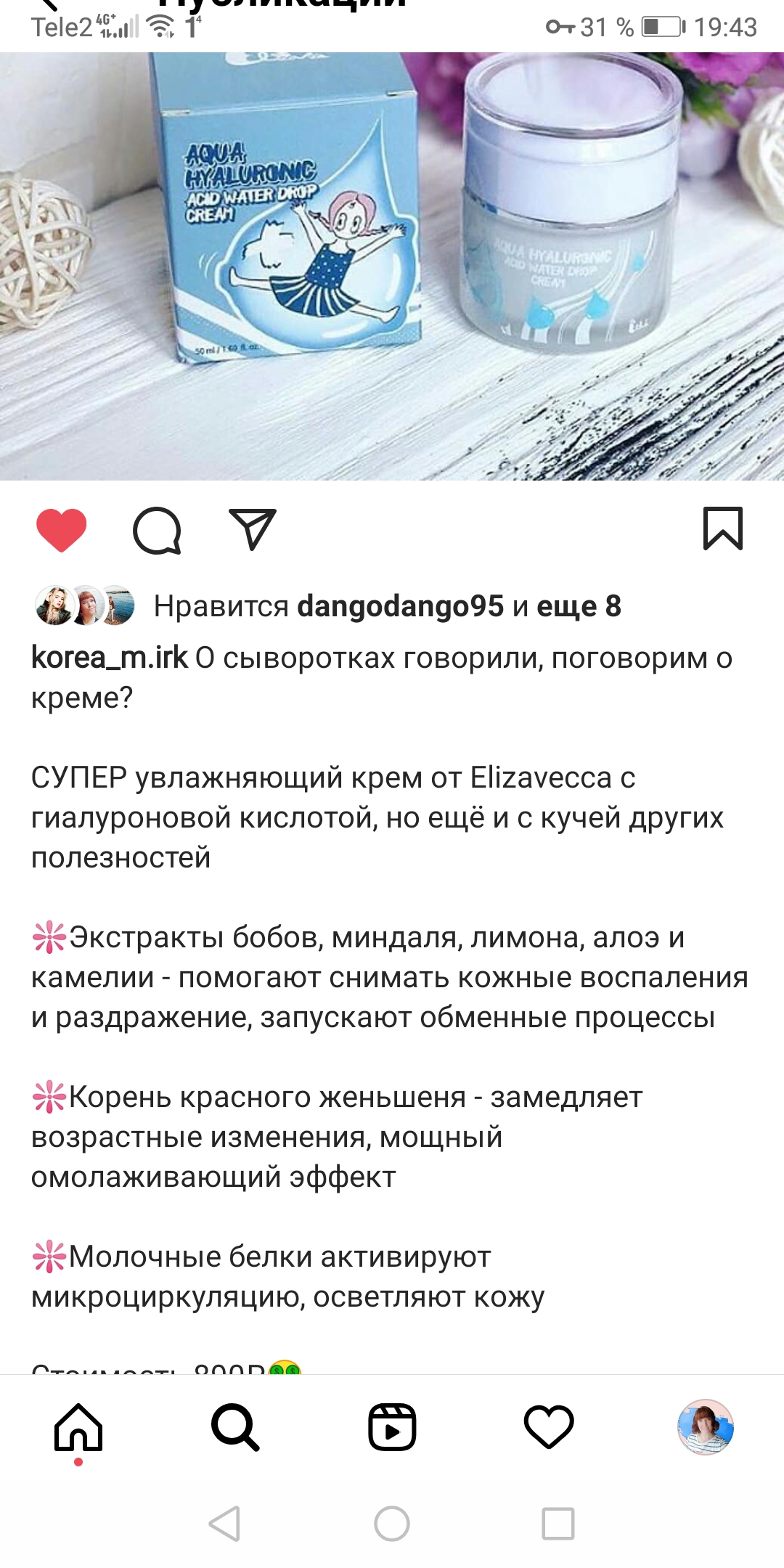This screenshot has width=784, height=1568.
Task: Open comments with the speech bubble icon
Action: tap(157, 530)
